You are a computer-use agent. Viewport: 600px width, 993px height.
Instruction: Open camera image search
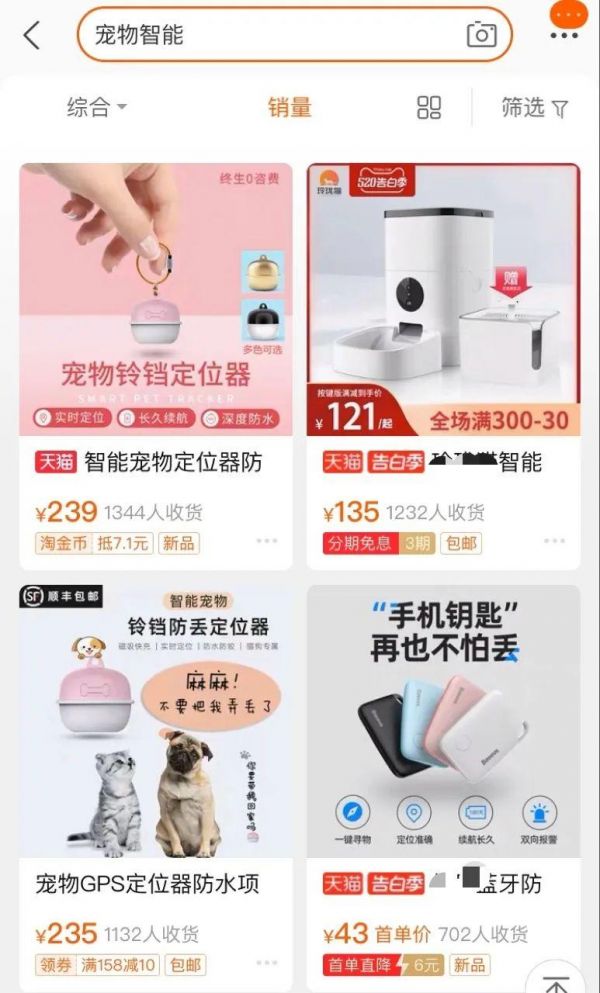click(481, 35)
